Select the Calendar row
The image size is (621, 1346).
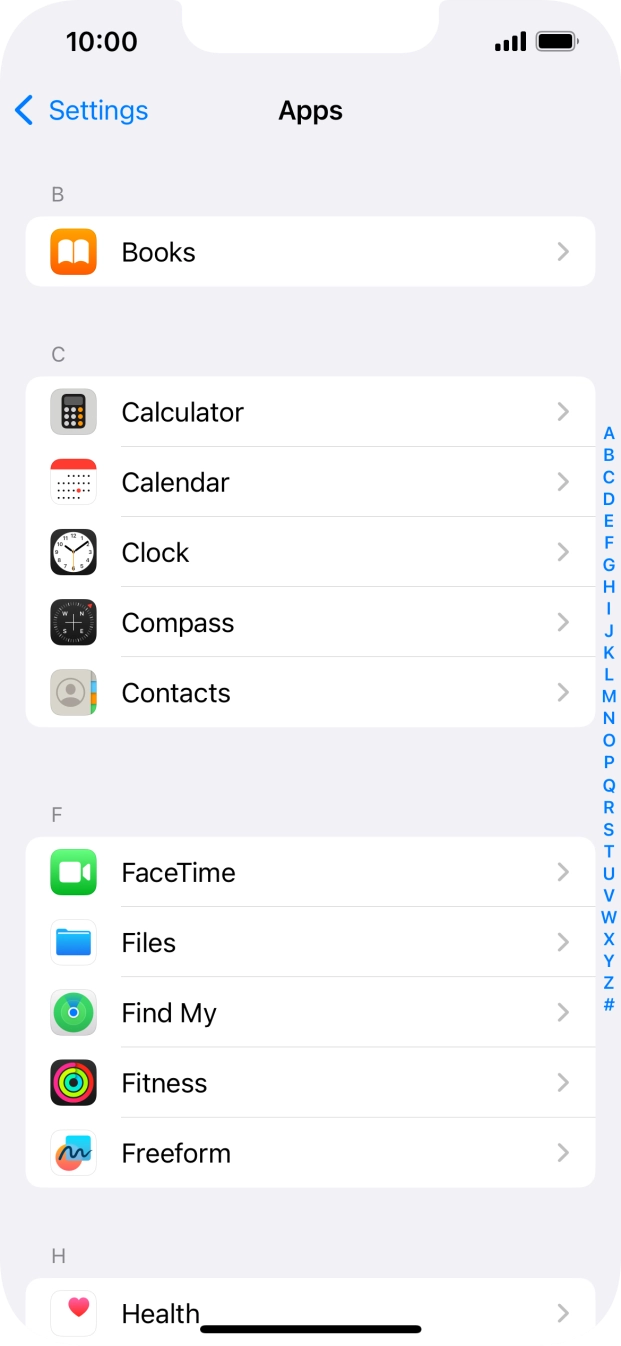point(310,482)
